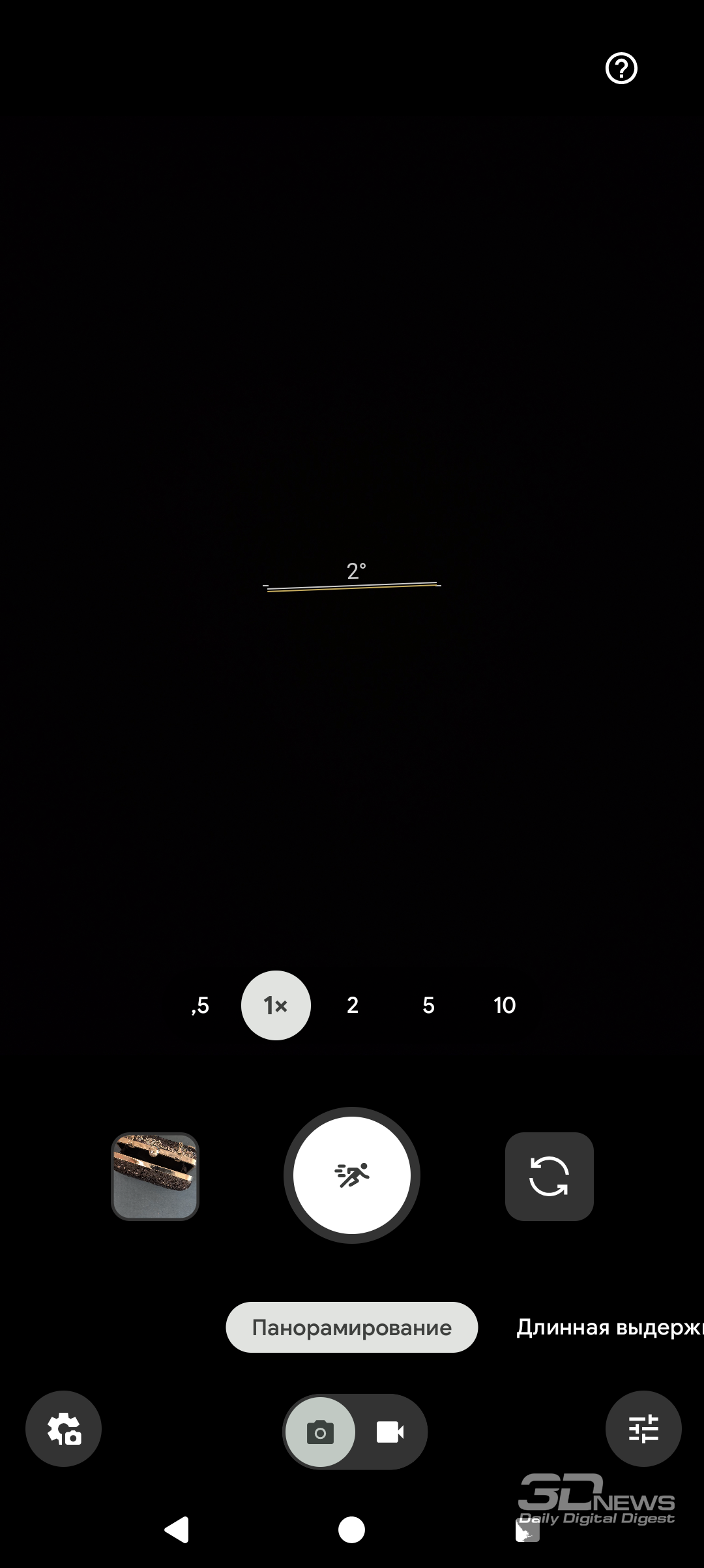Open camera settings gear
This screenshot has height=1568, width=704.
64,1428
